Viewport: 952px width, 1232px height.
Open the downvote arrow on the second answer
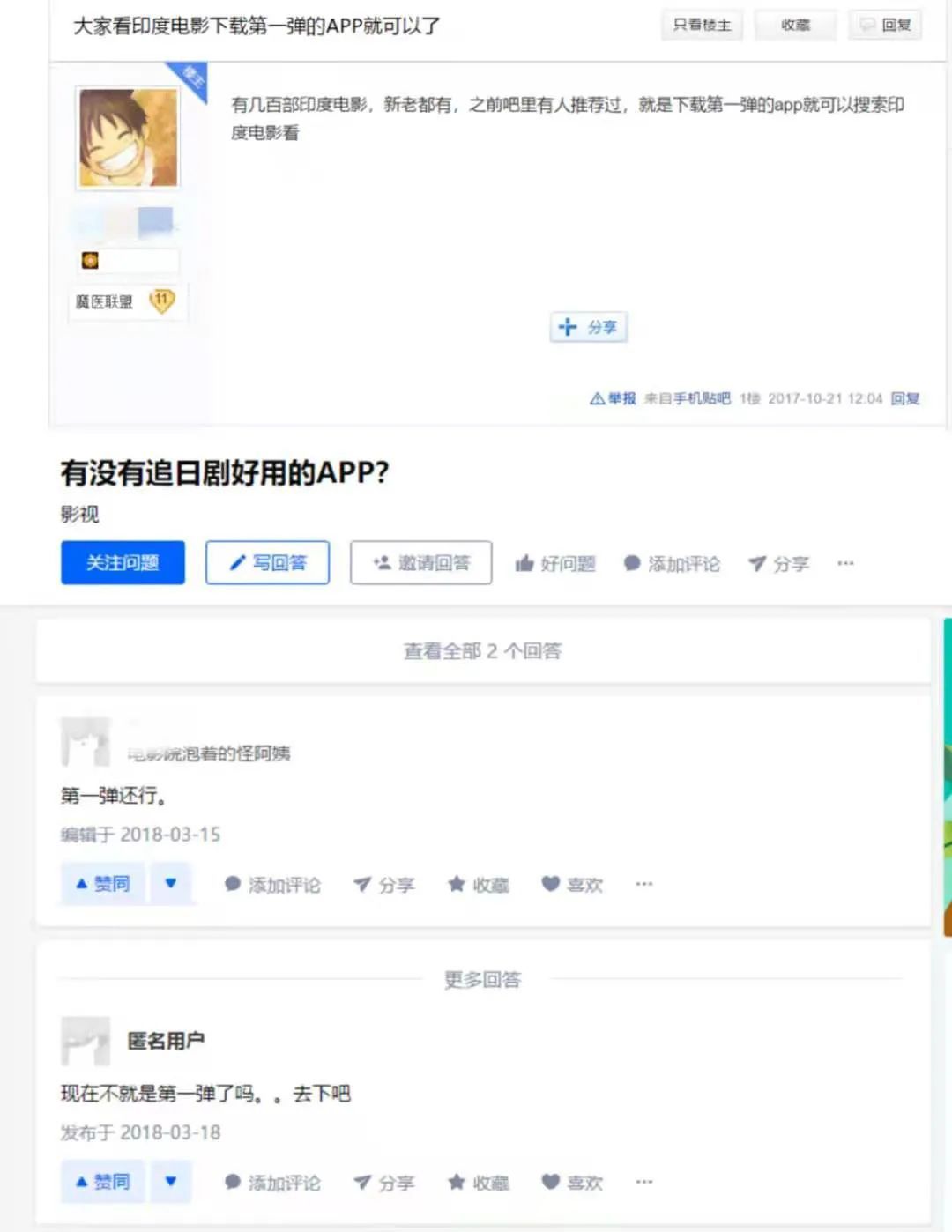(x=171, y=1181)
